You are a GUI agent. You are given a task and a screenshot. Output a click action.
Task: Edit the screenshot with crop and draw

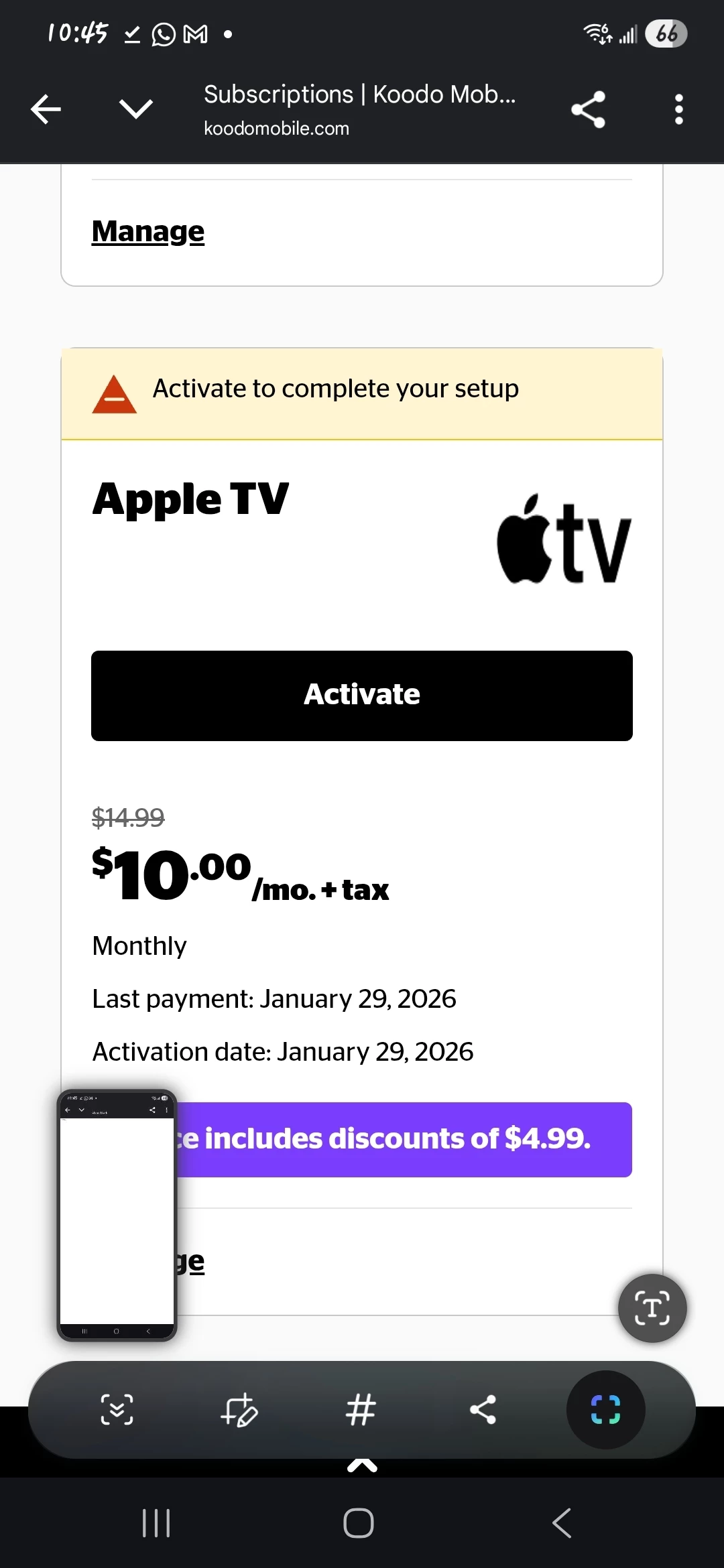(x=239, y=1409)
